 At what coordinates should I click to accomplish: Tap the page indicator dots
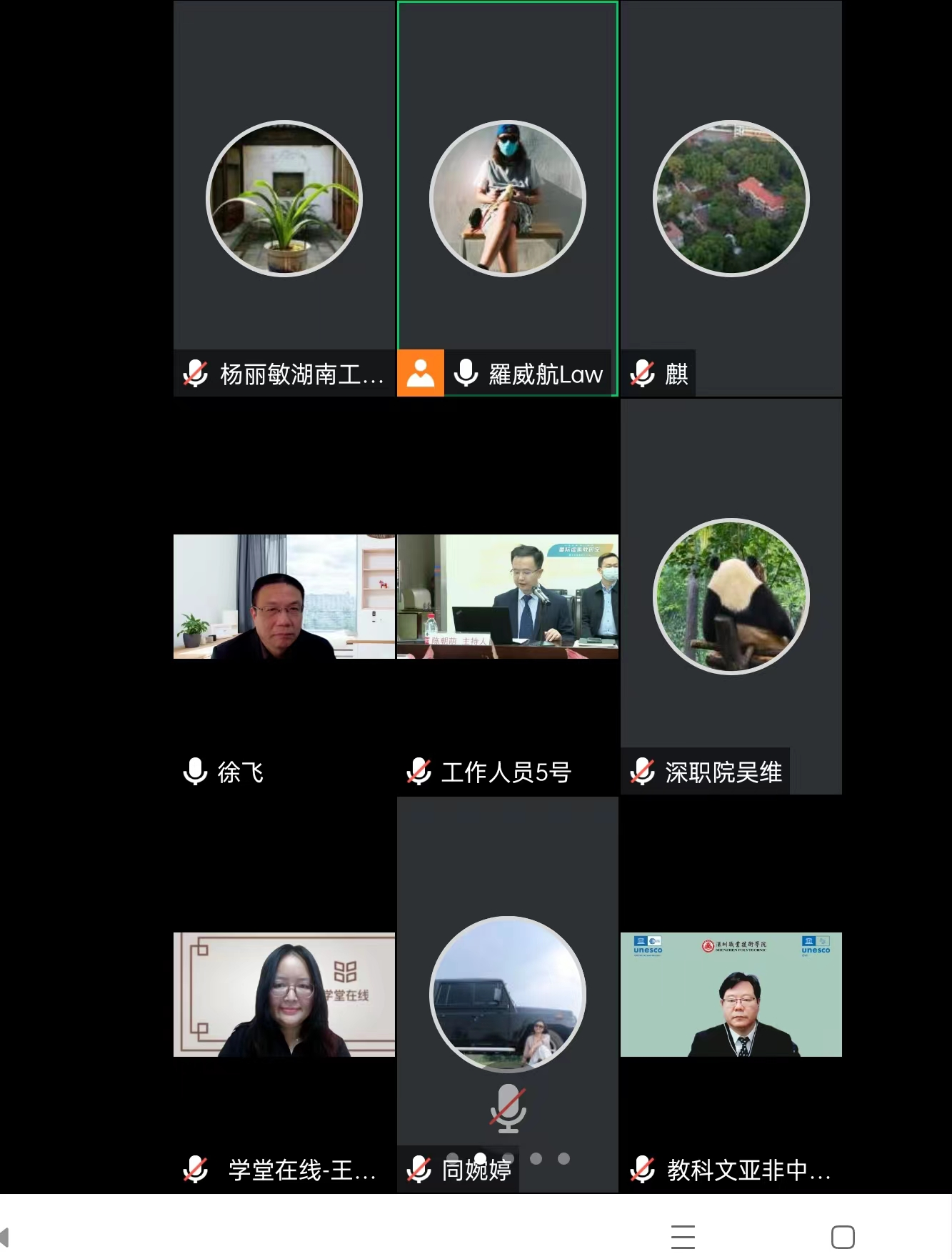pyautogui.click(x=536, y=1158)
